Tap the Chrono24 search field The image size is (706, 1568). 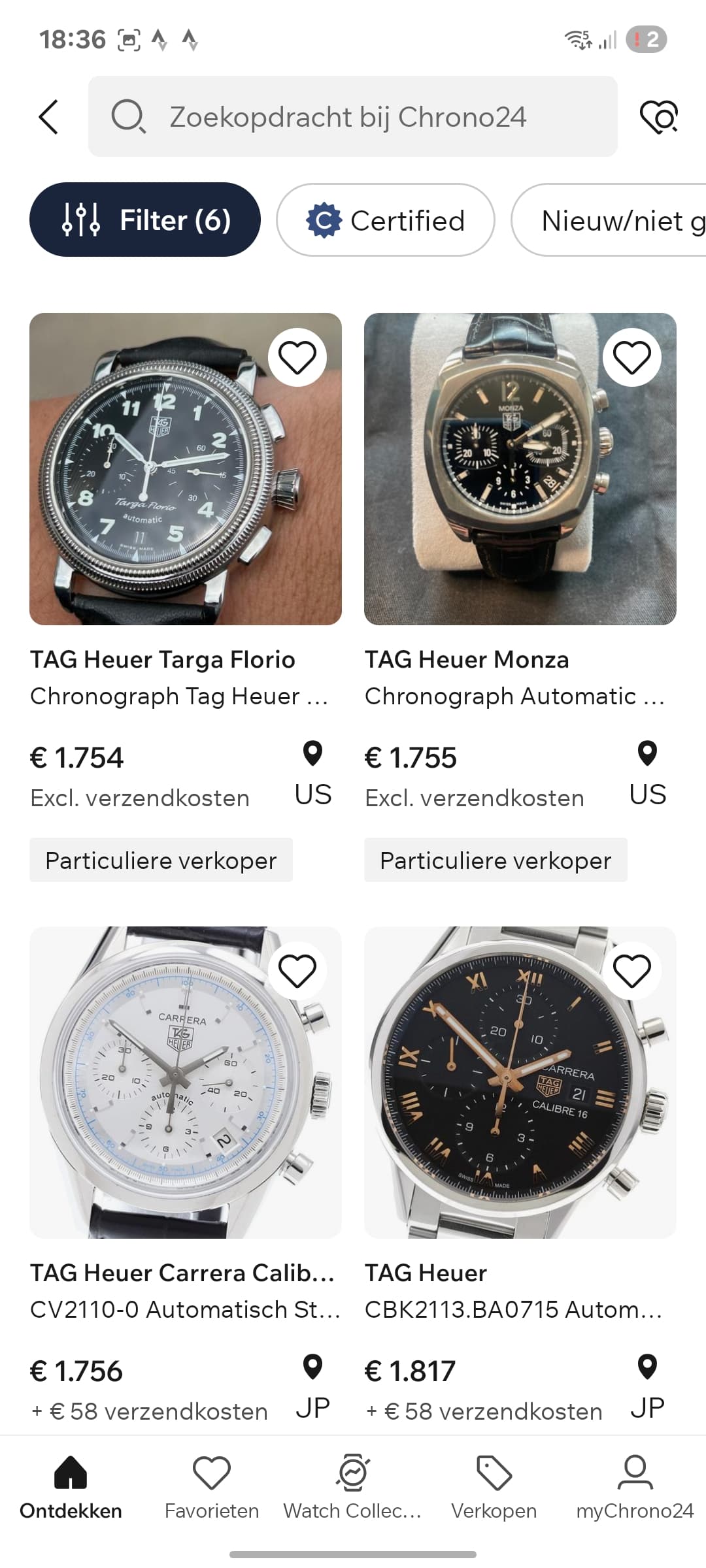353,117
